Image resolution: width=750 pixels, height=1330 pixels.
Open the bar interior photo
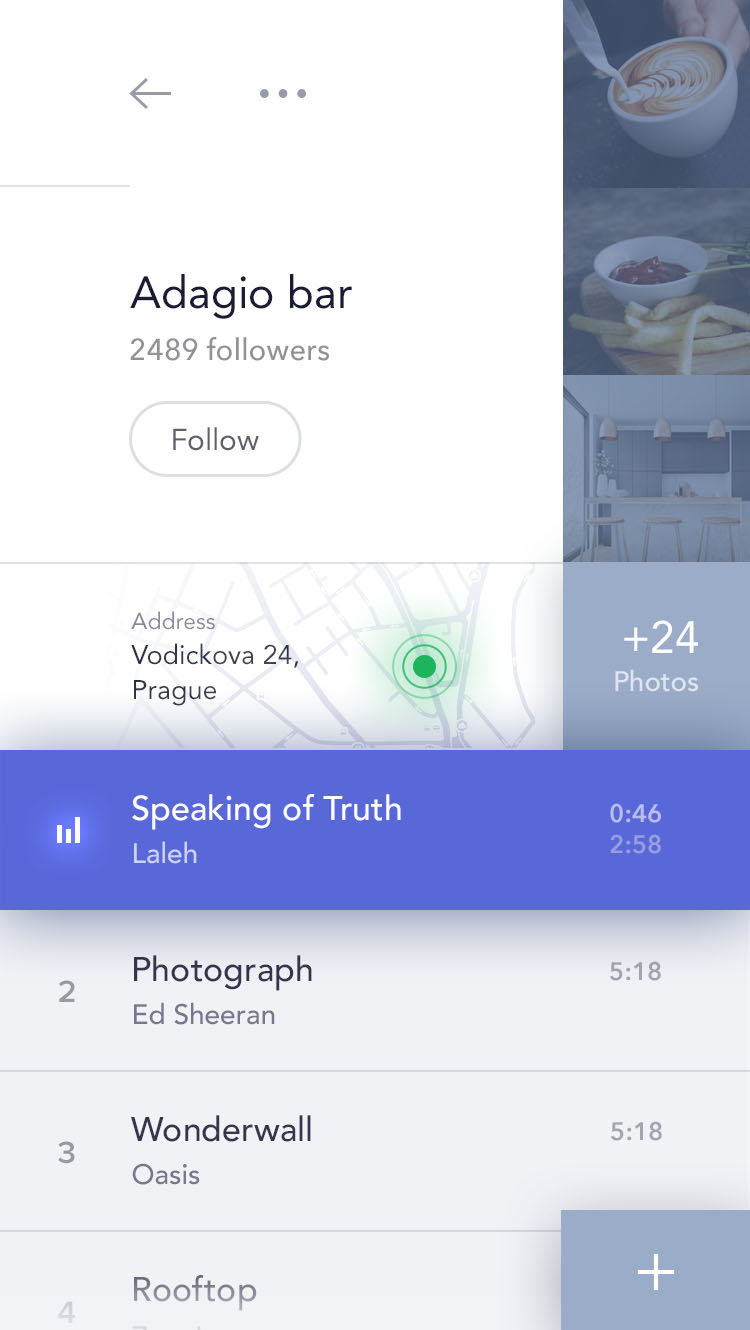[656, 468]
